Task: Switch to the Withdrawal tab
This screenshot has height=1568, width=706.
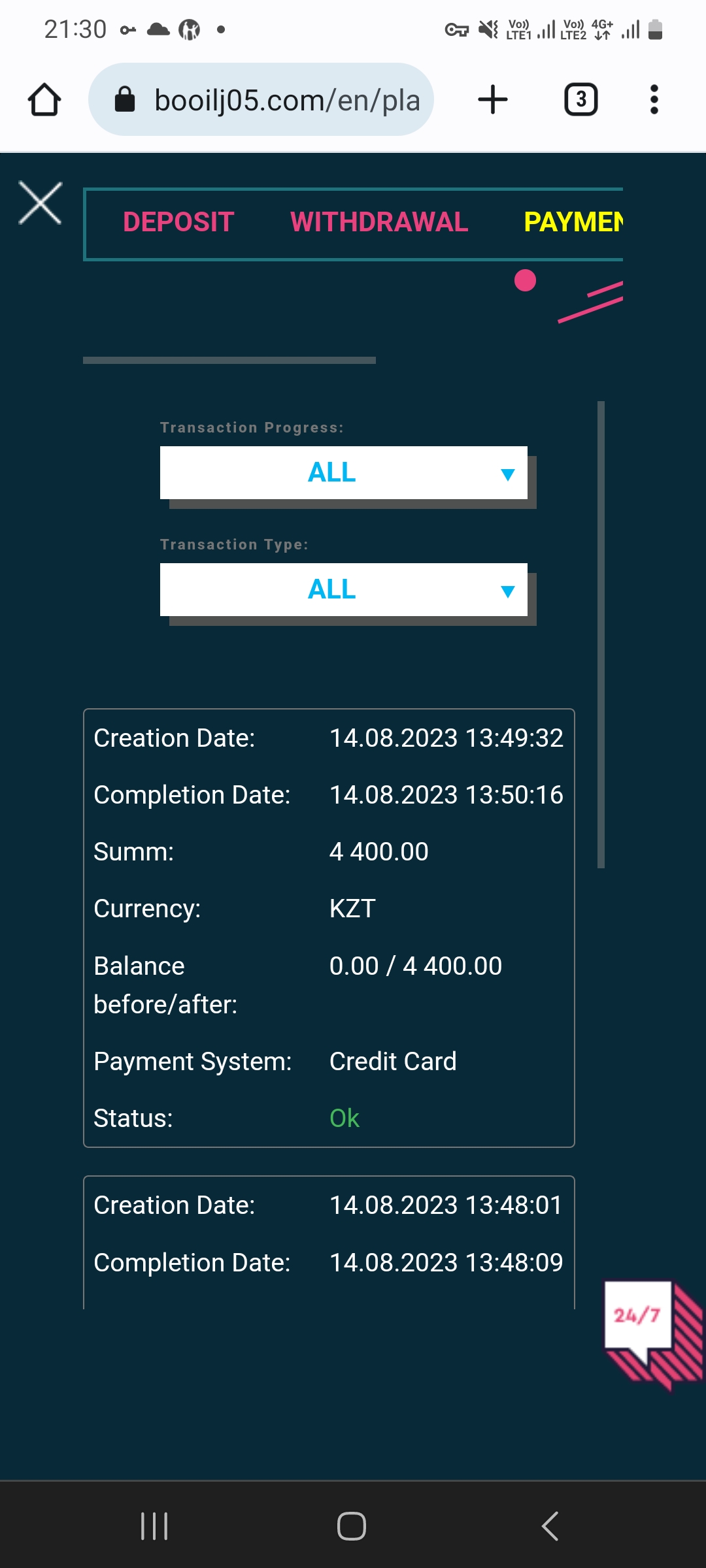Action: click(x=379, y=222)
